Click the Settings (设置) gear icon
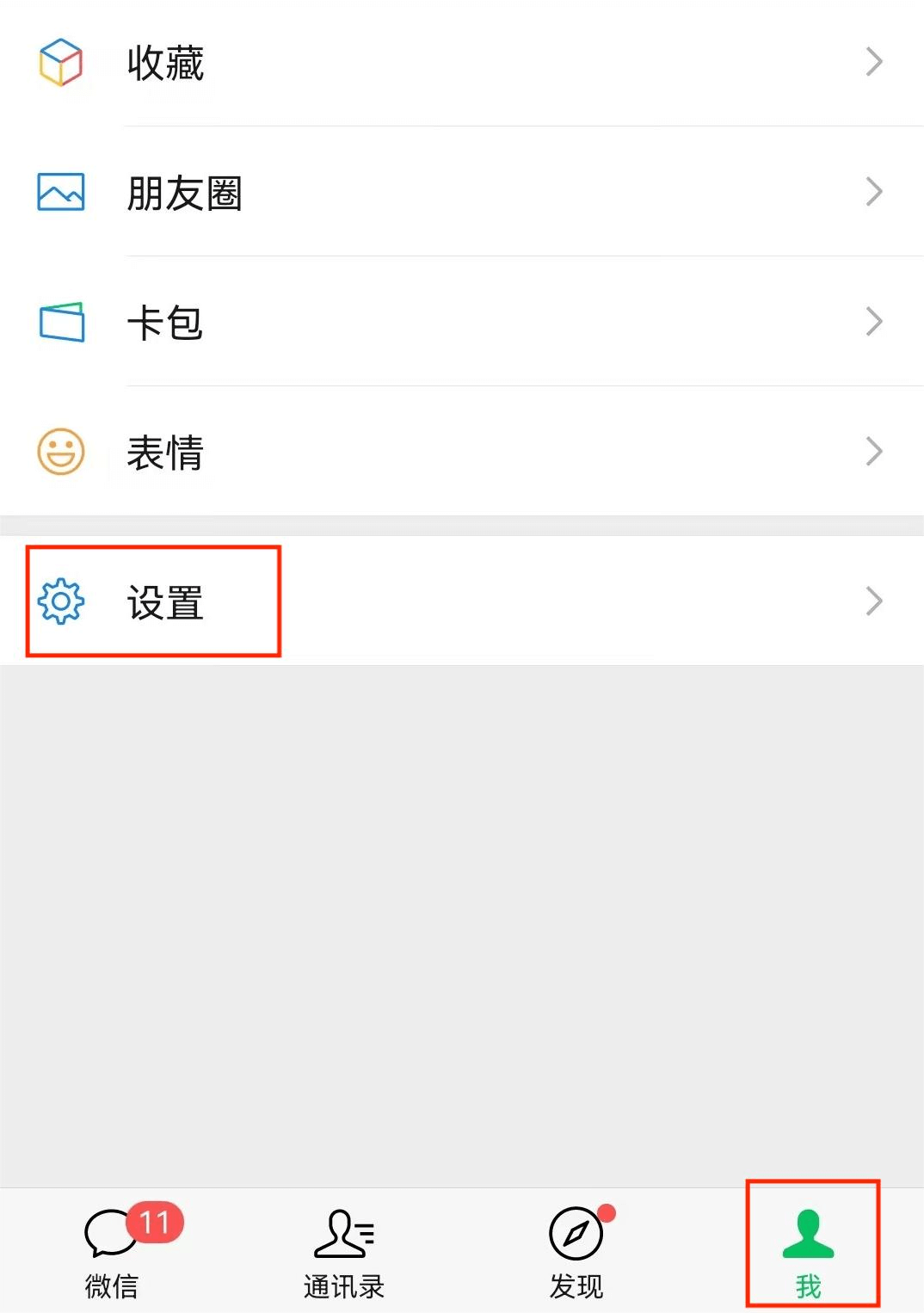The height and width of the screenshot is (1313, 924). (60, 602)
